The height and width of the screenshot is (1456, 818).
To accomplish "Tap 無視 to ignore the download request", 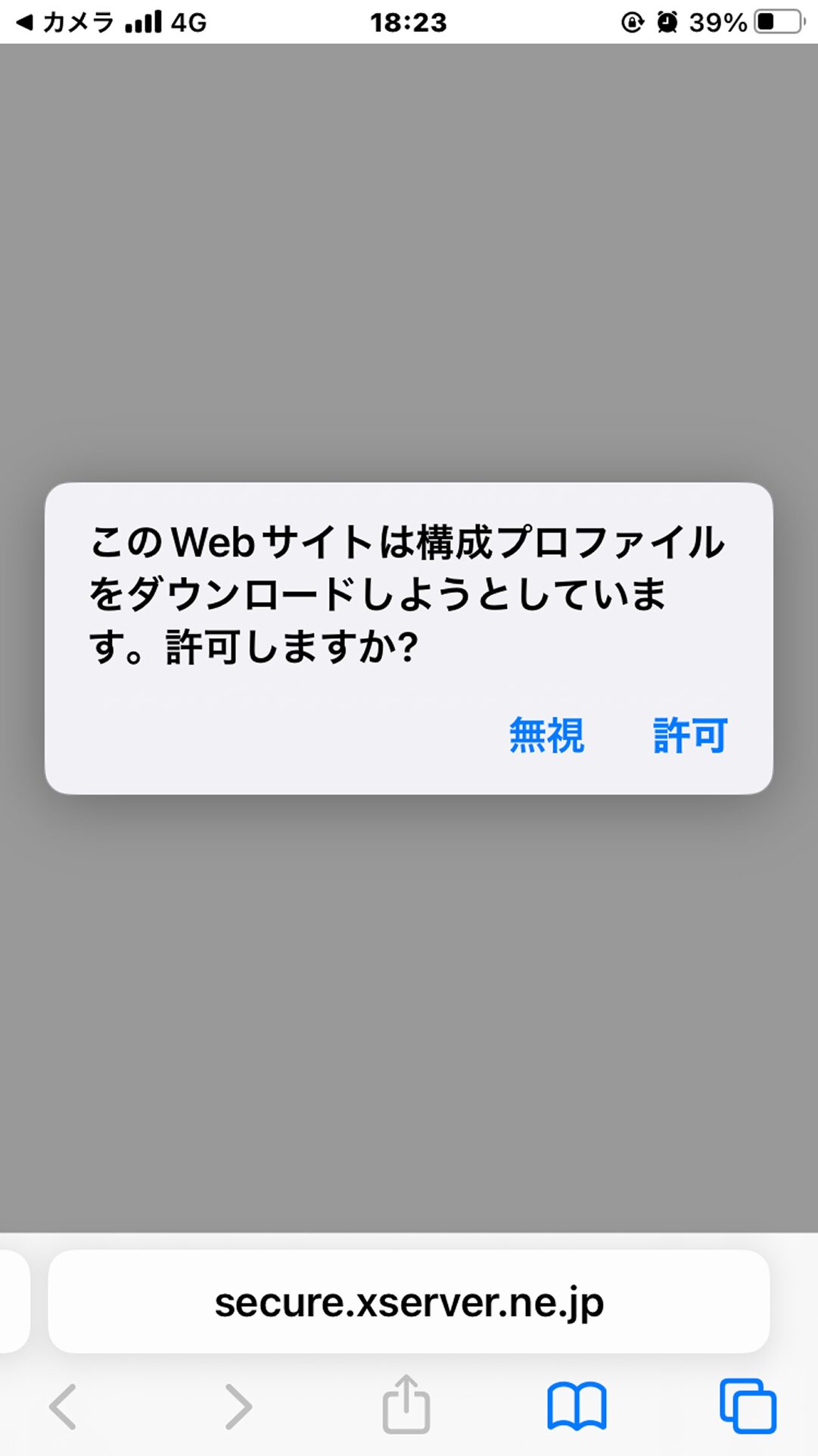I will click(546, 735).
